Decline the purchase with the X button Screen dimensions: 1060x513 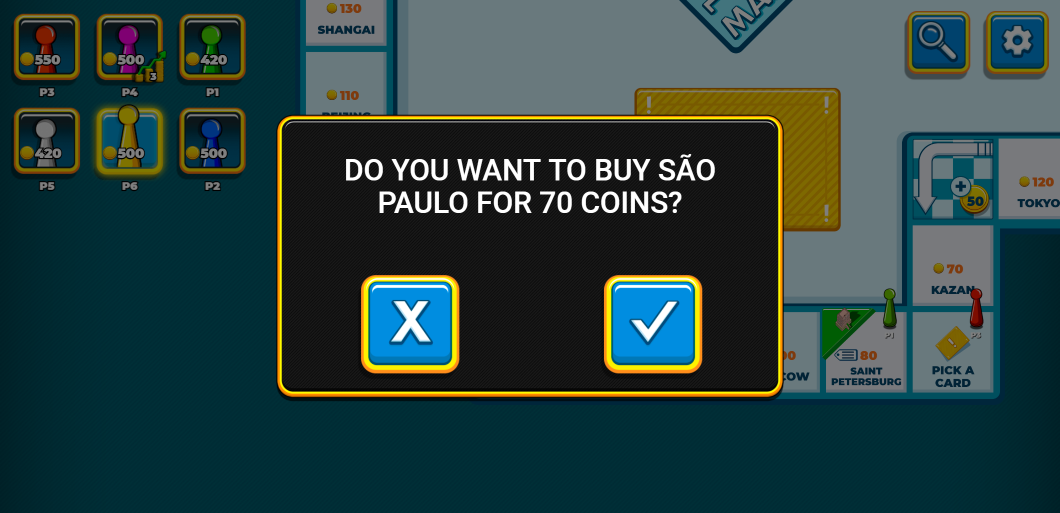410,324
